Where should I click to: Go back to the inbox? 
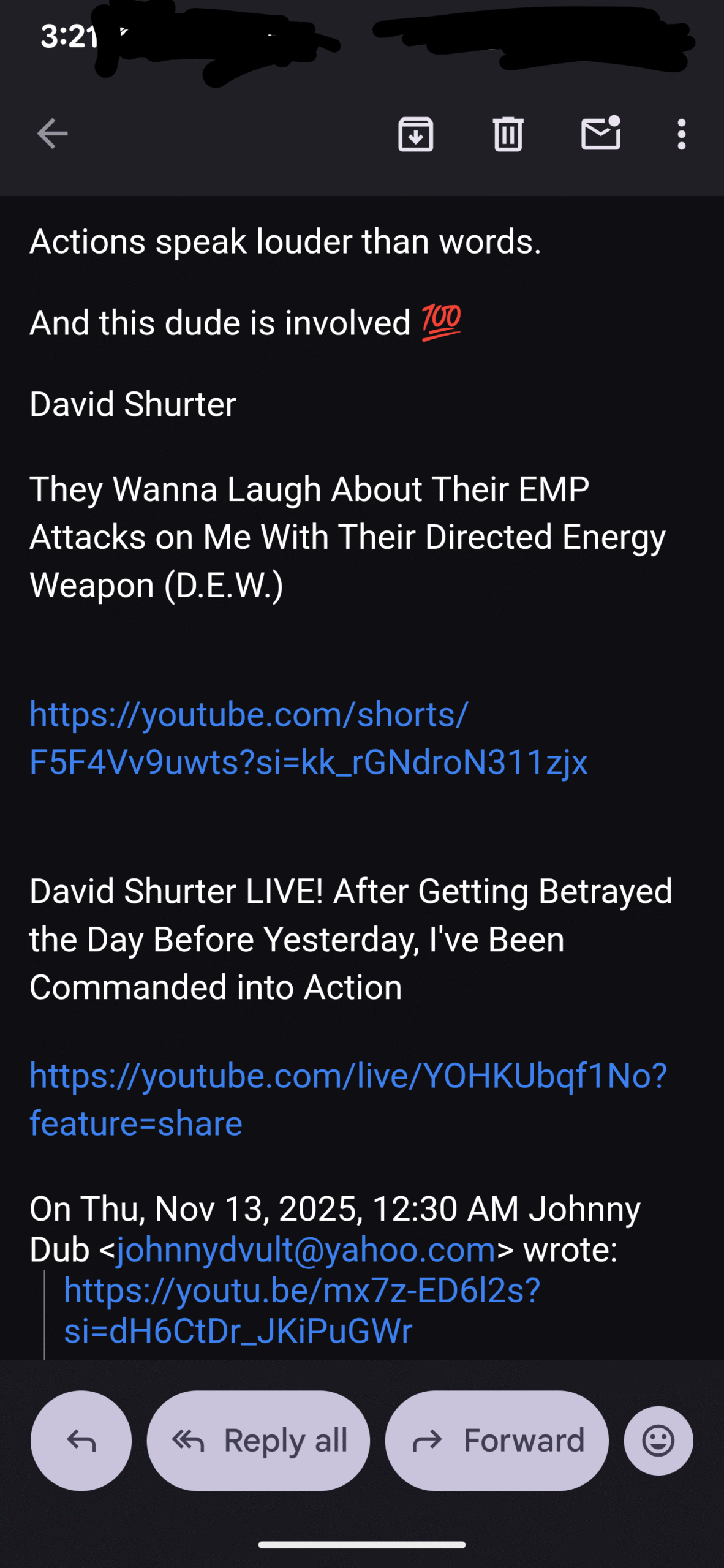52,134
